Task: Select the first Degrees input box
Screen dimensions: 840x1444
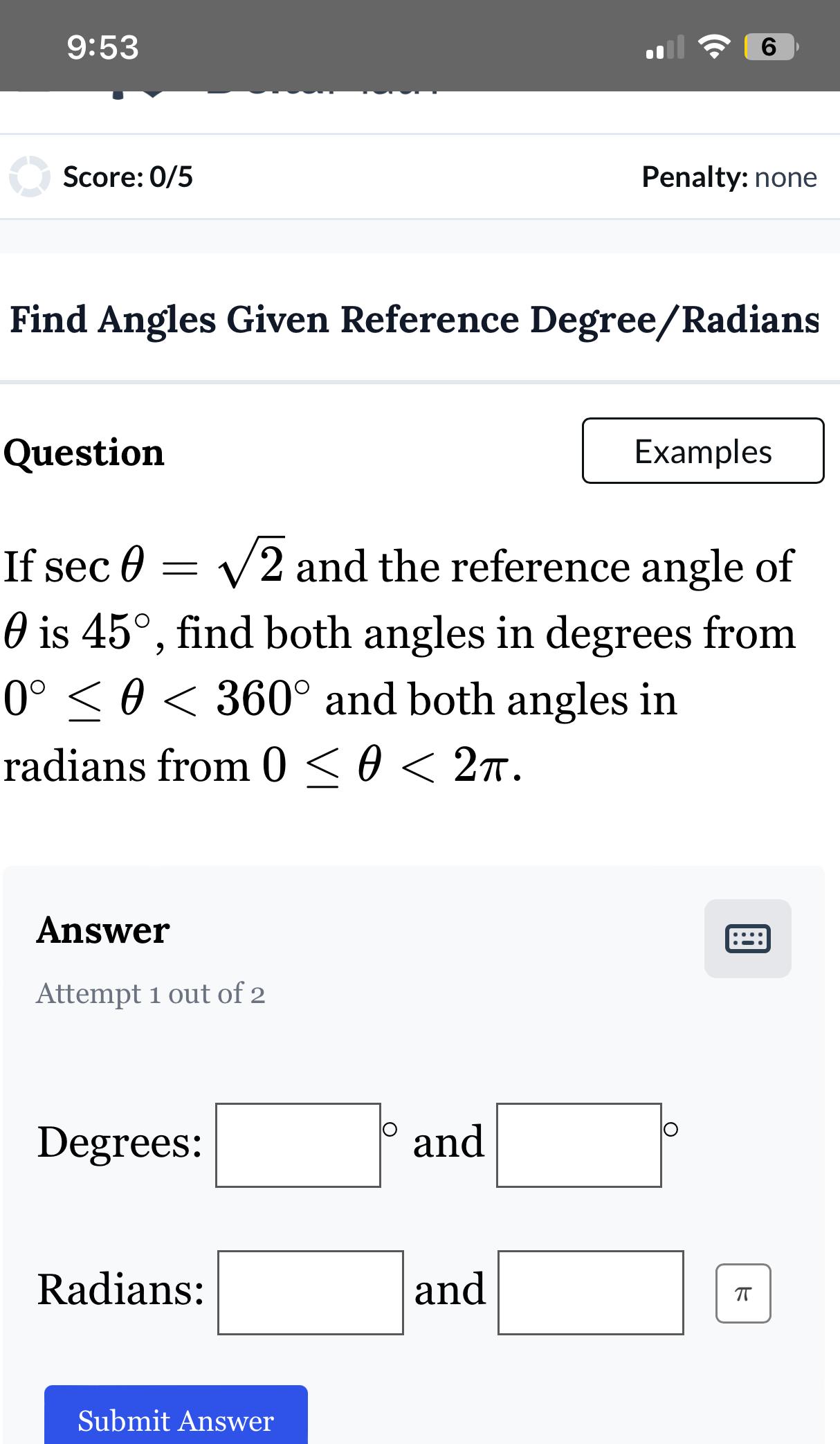Action: coord(298,1144)
